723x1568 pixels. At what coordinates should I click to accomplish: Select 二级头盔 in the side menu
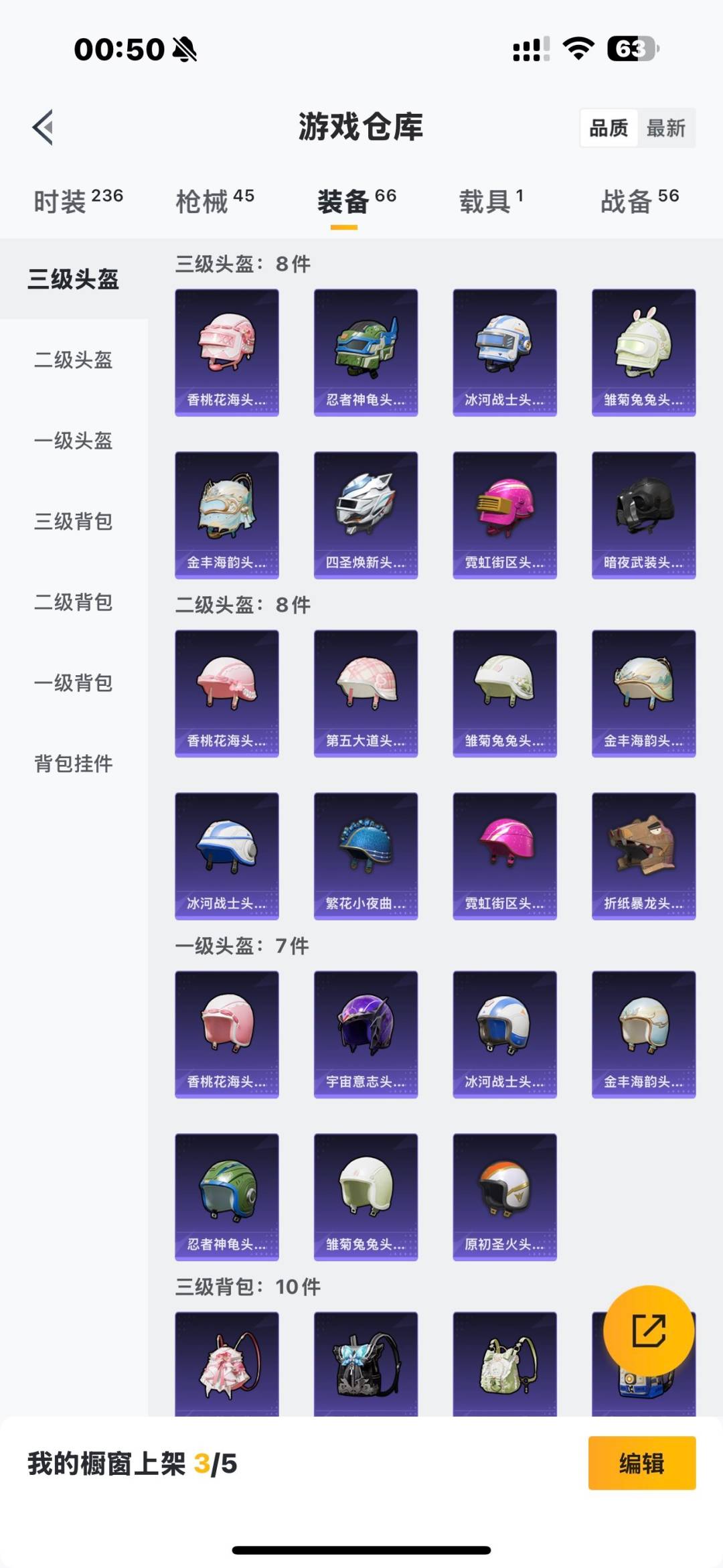tap(74, 360)
